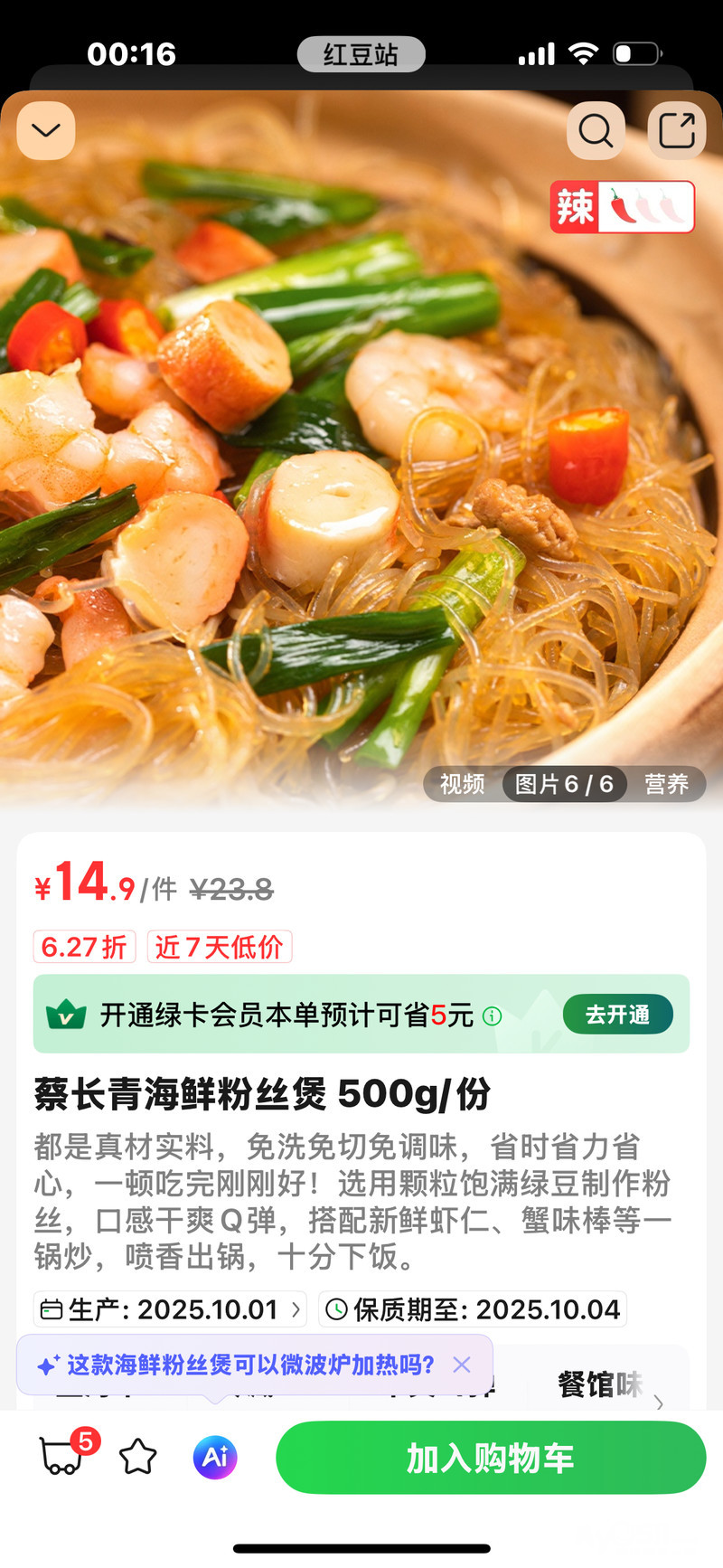The height and width of the screenshot is (1568, 723).
Task: Add the item via 加入购物车
Action: point(490,1458)
